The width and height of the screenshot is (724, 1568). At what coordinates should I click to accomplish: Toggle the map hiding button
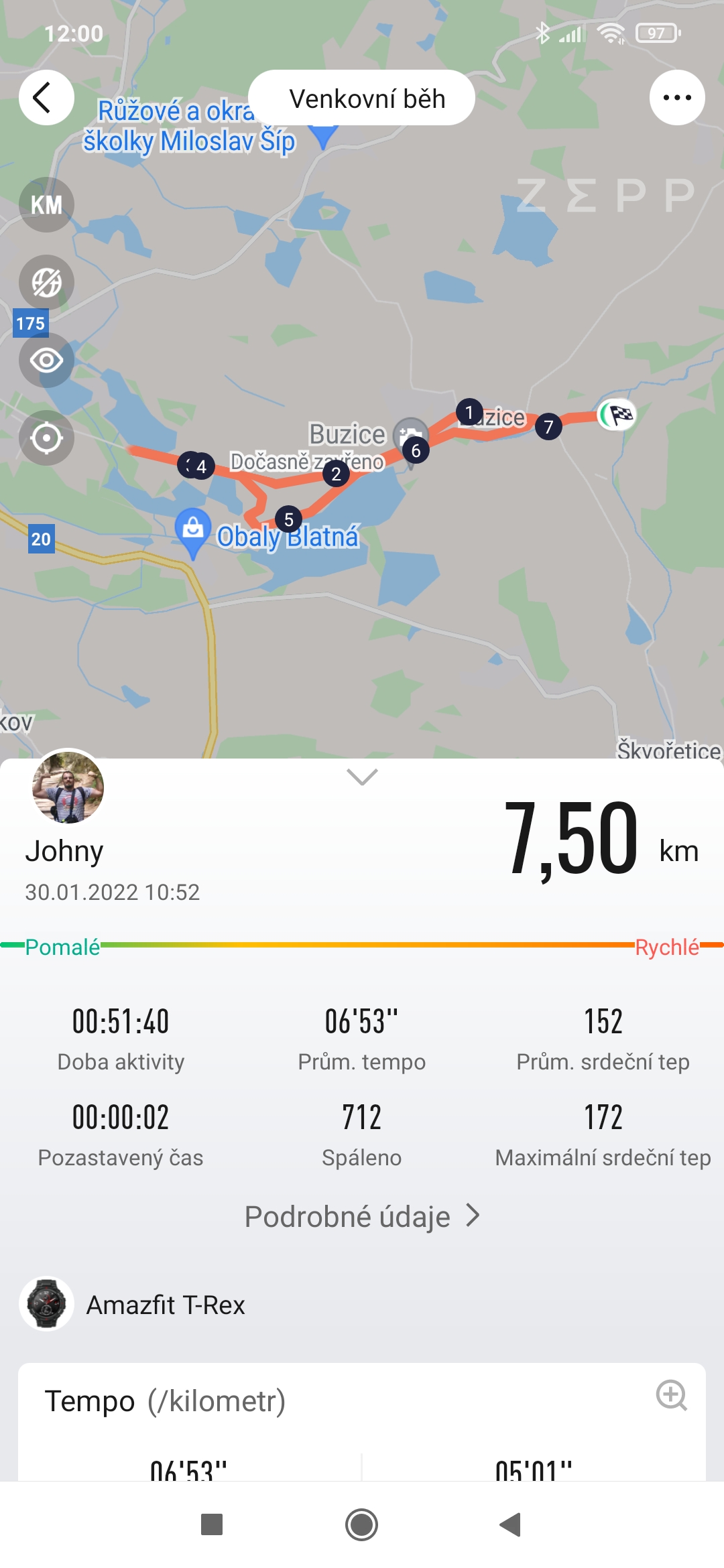[46, 282]
